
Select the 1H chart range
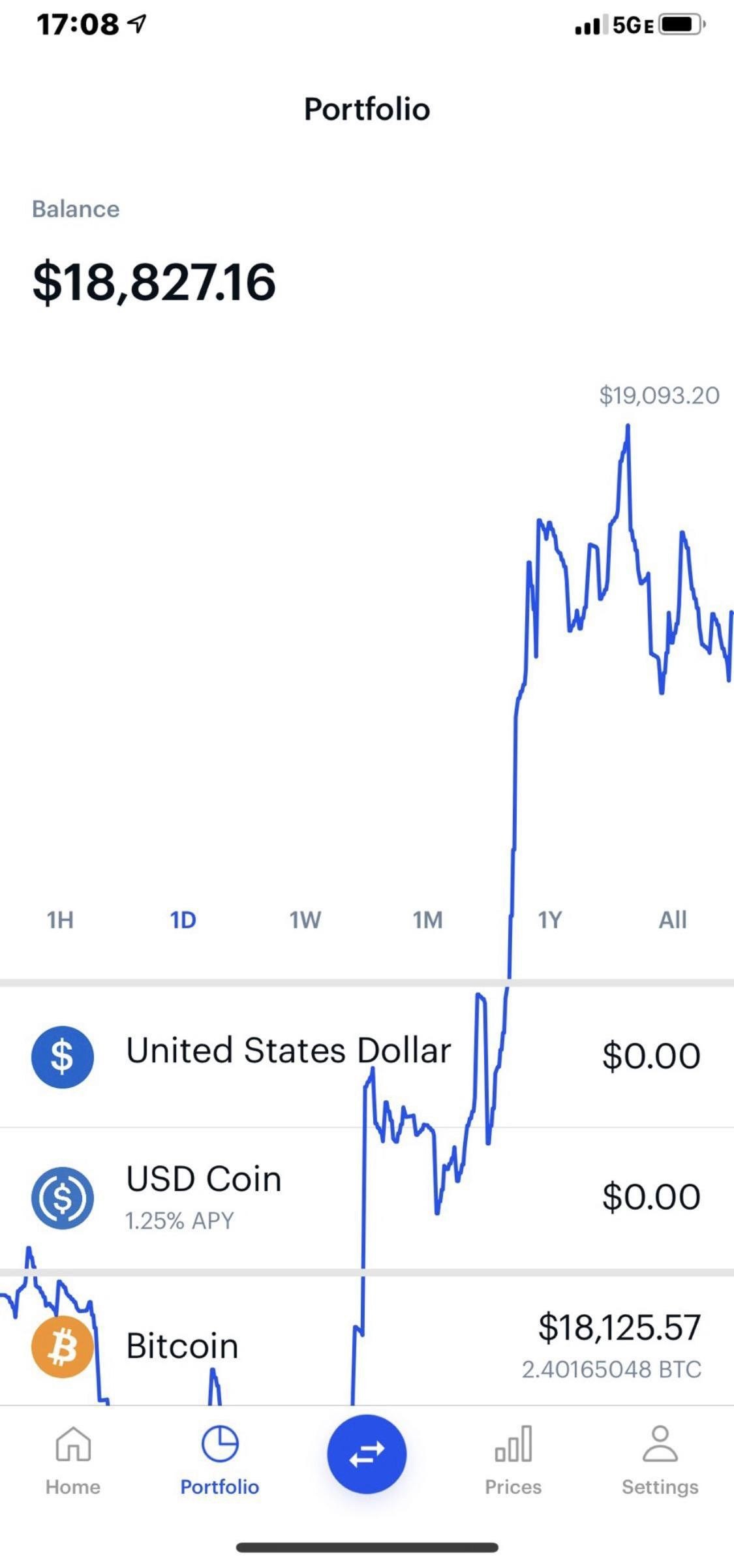tap(60, 920)
